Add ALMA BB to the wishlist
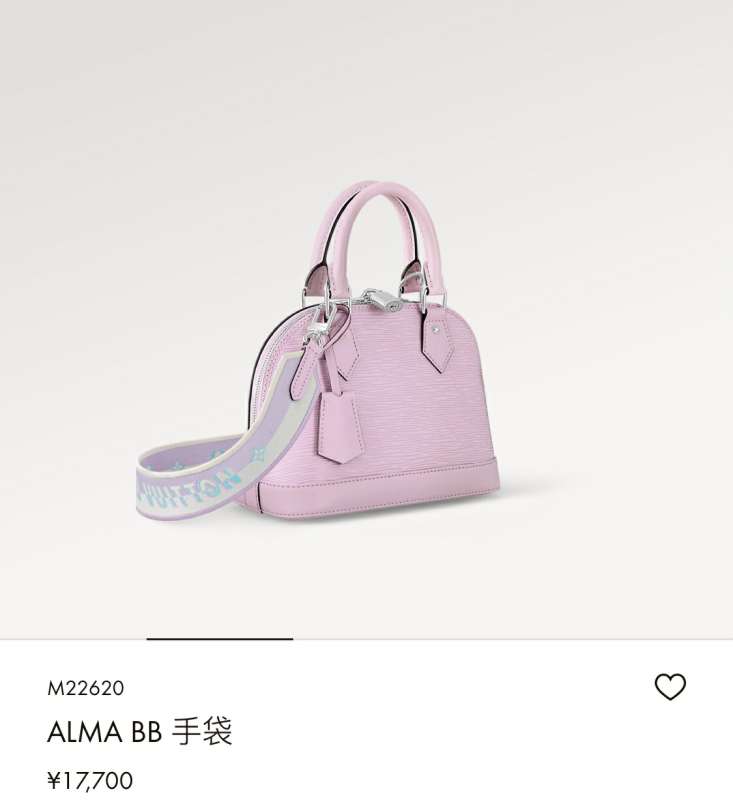The image size is (733, 800). coord(670,687)
